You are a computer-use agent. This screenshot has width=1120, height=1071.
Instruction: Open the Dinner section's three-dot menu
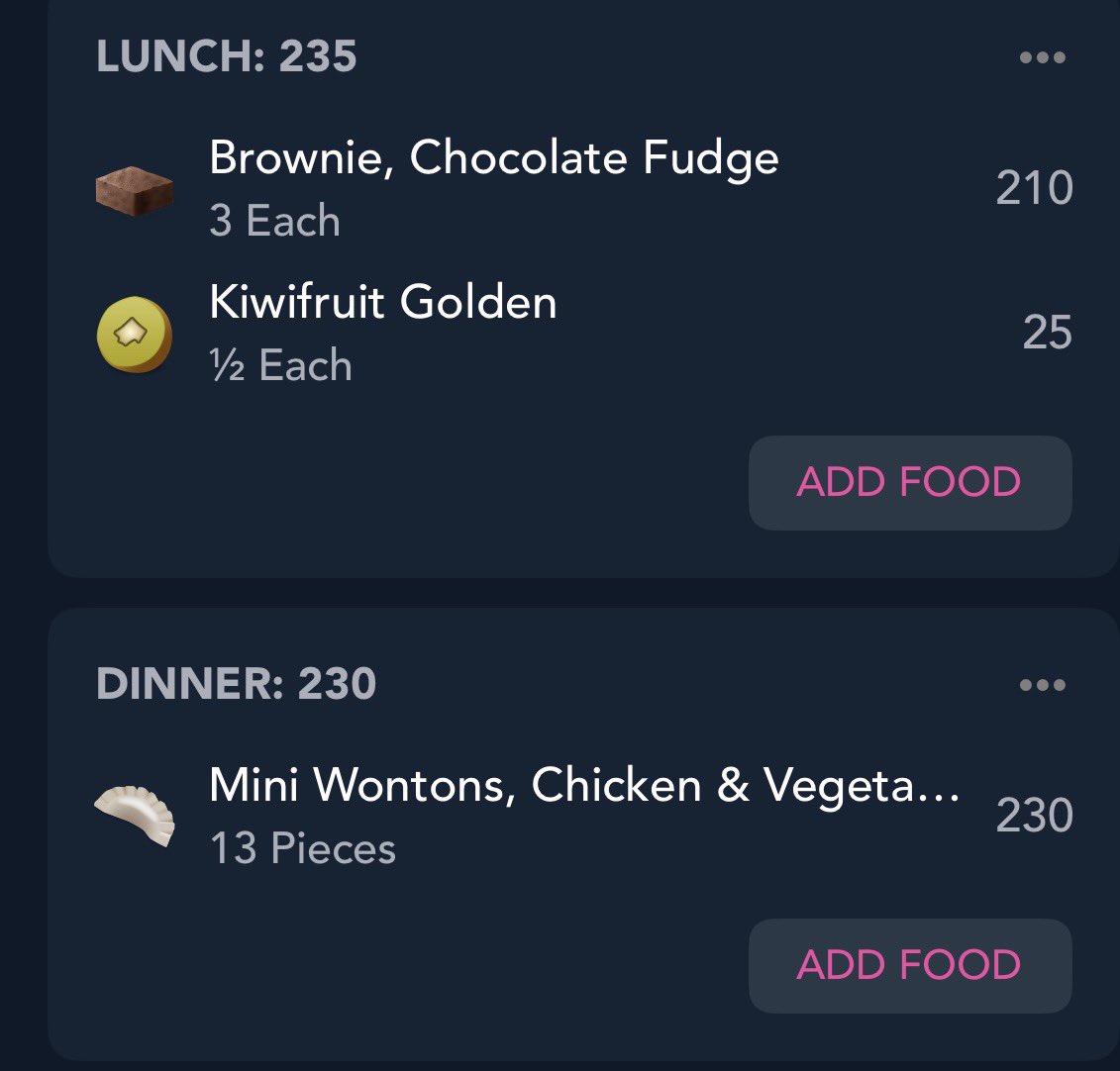click(x=1042, y=685)
